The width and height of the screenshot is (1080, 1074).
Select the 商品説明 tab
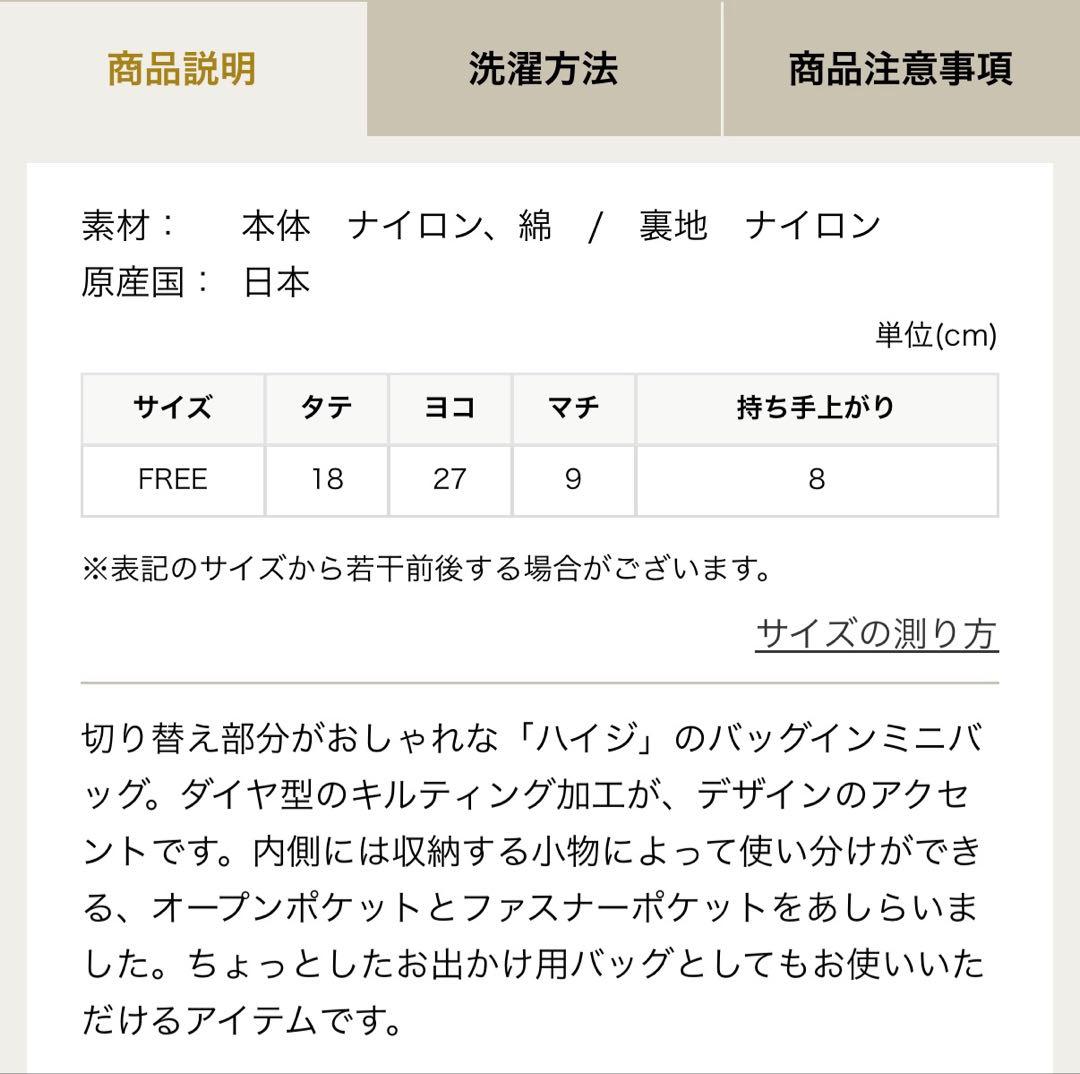pyautogui.click(x=182, y=69)
